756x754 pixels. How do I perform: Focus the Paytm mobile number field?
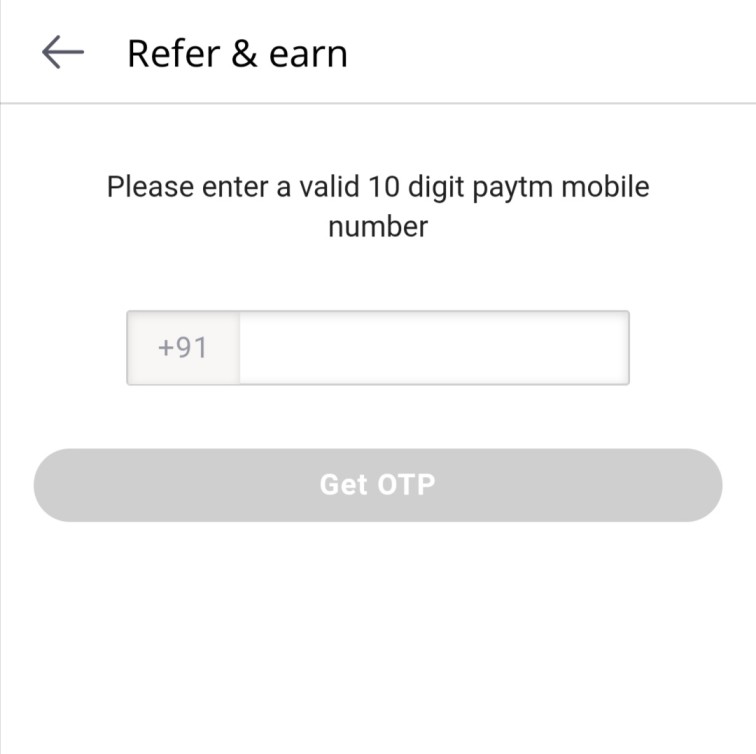pos(433,348)
